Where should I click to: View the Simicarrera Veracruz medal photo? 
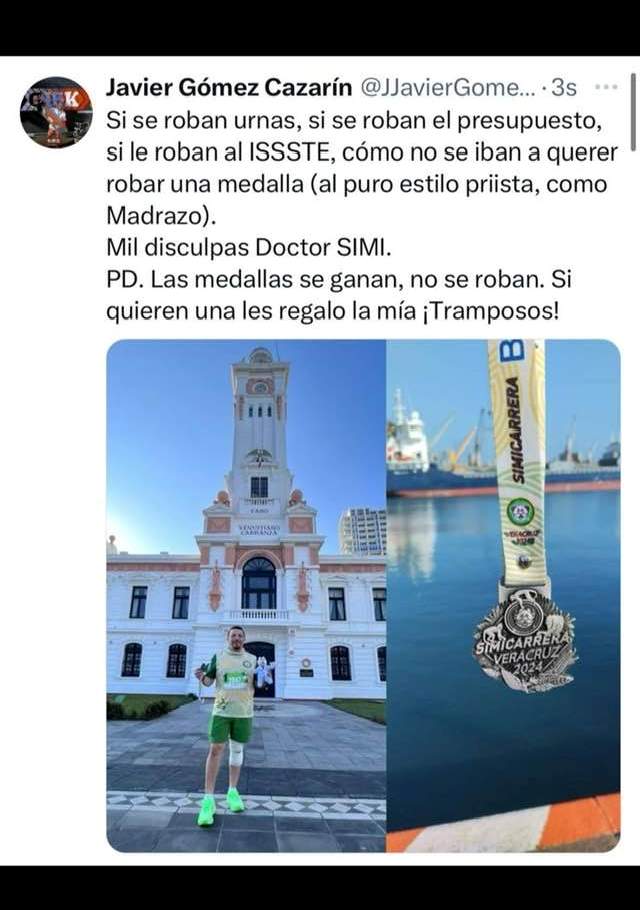(x=503, y=595)
